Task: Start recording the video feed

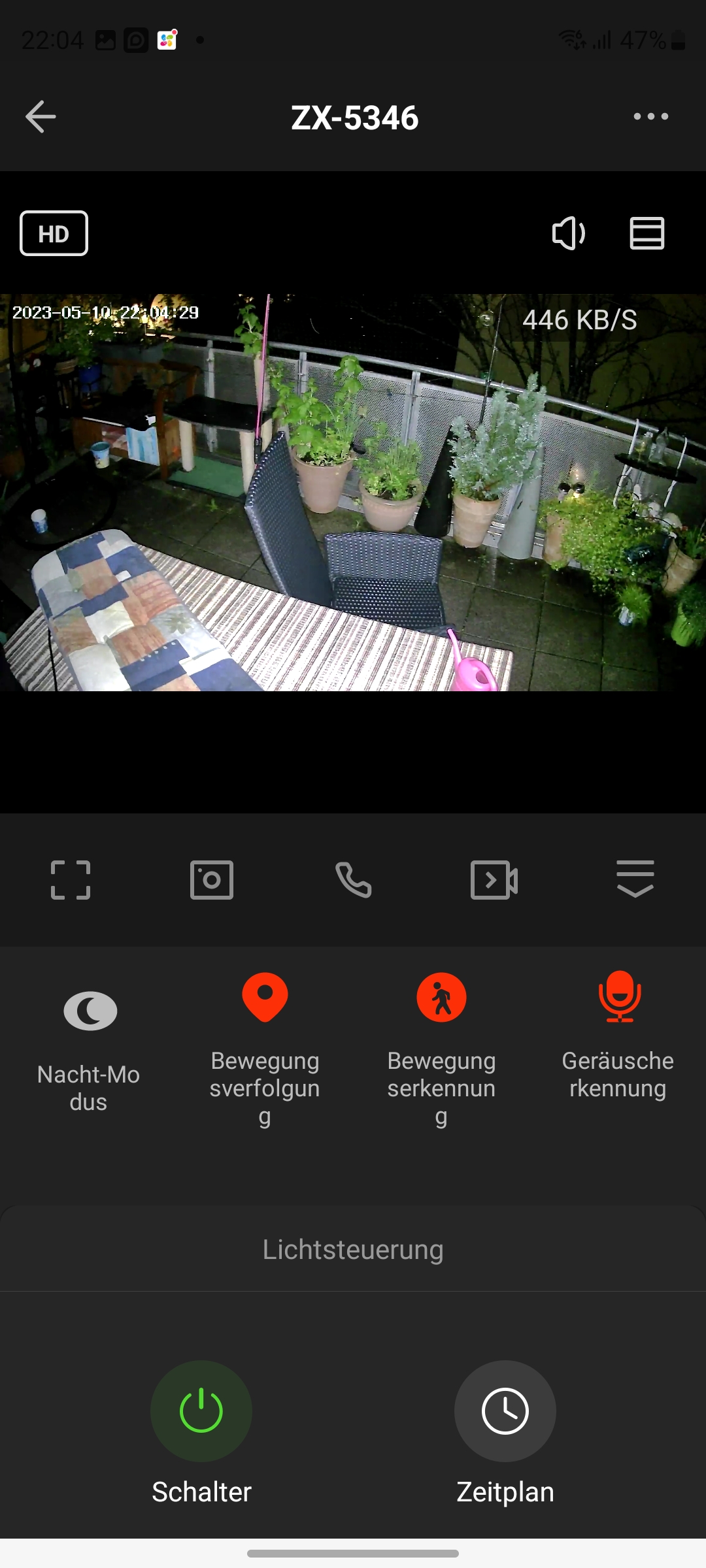Action: click(x=494, y=880)
